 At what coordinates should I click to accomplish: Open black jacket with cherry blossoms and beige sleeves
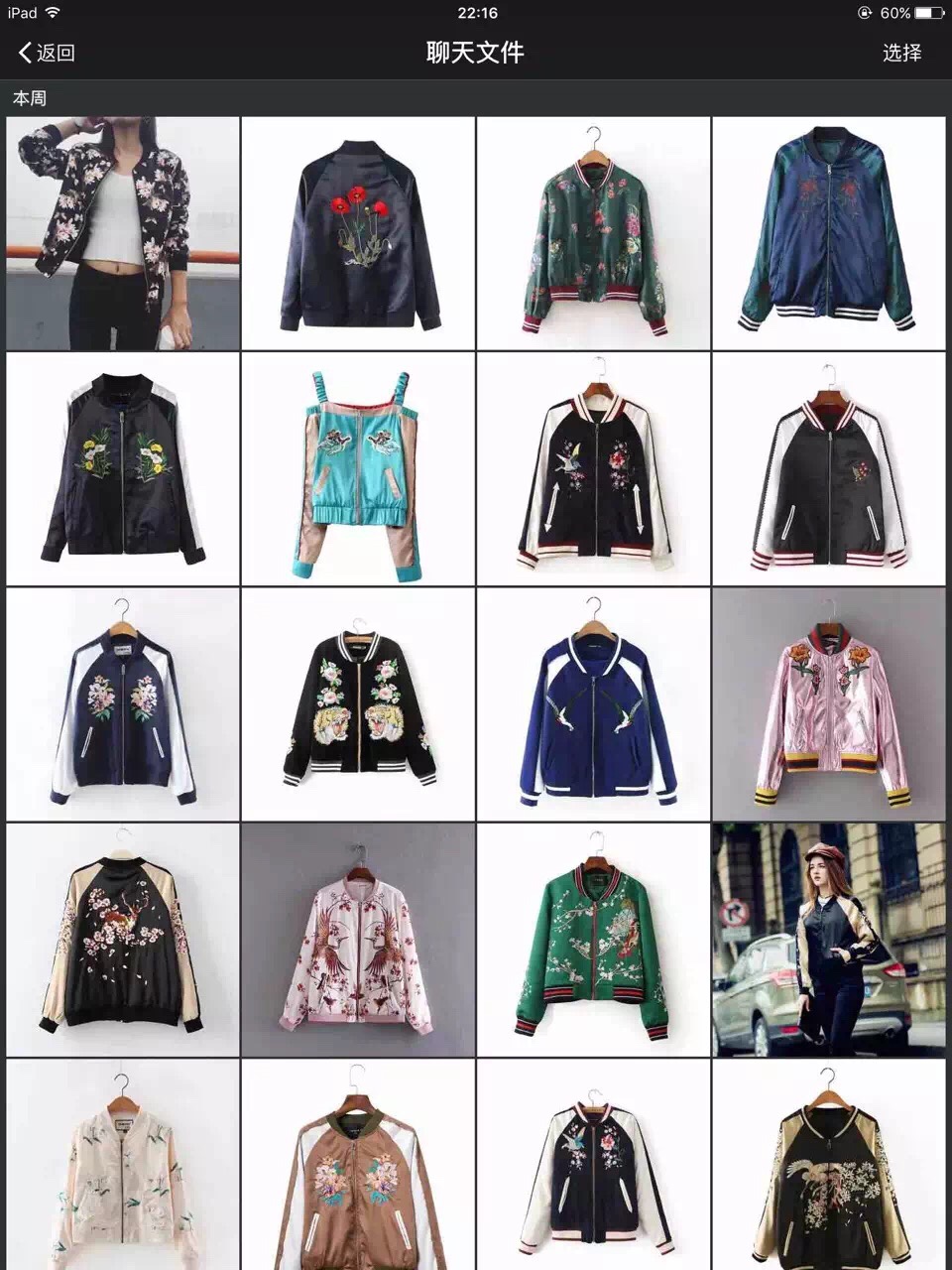123,940
